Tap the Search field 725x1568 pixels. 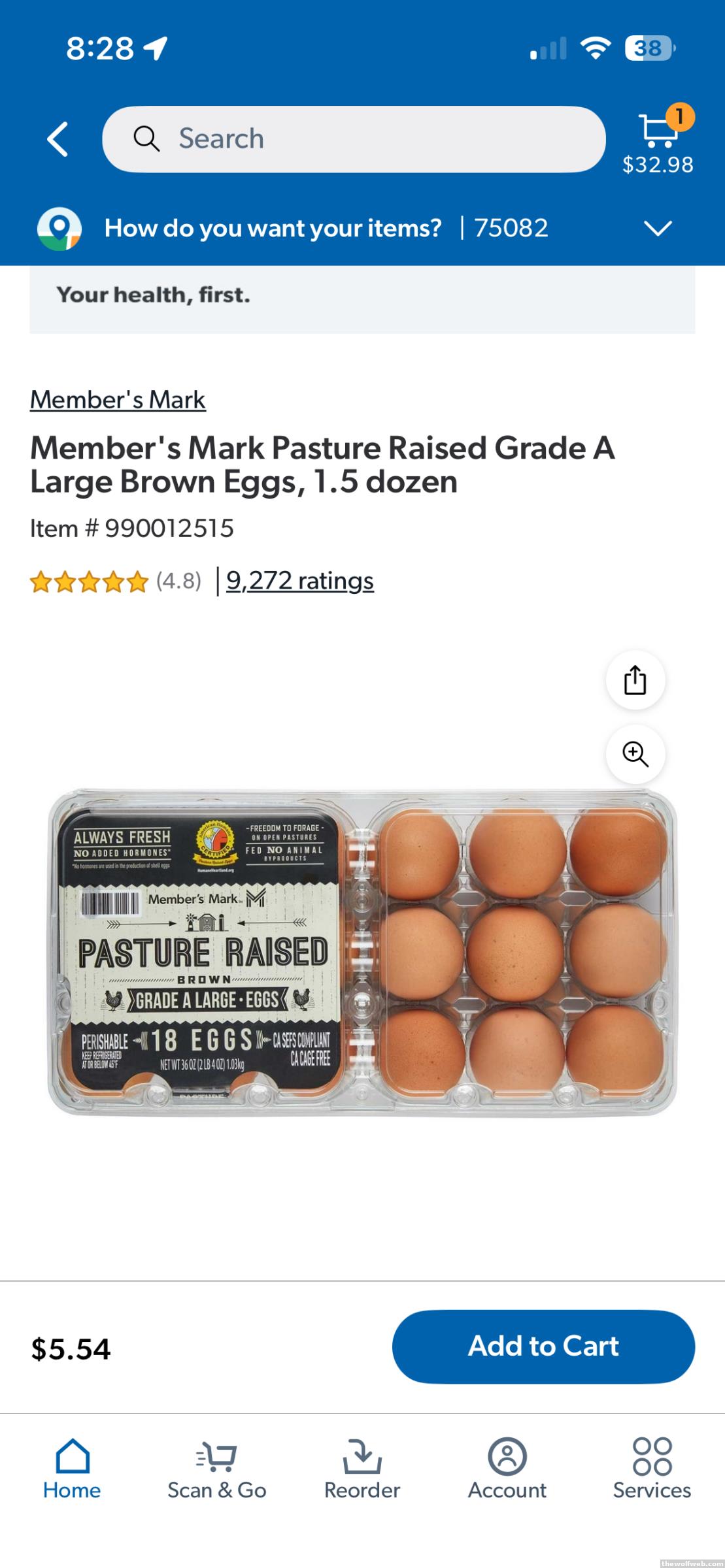pyautogui.click(x=353, y=139)
